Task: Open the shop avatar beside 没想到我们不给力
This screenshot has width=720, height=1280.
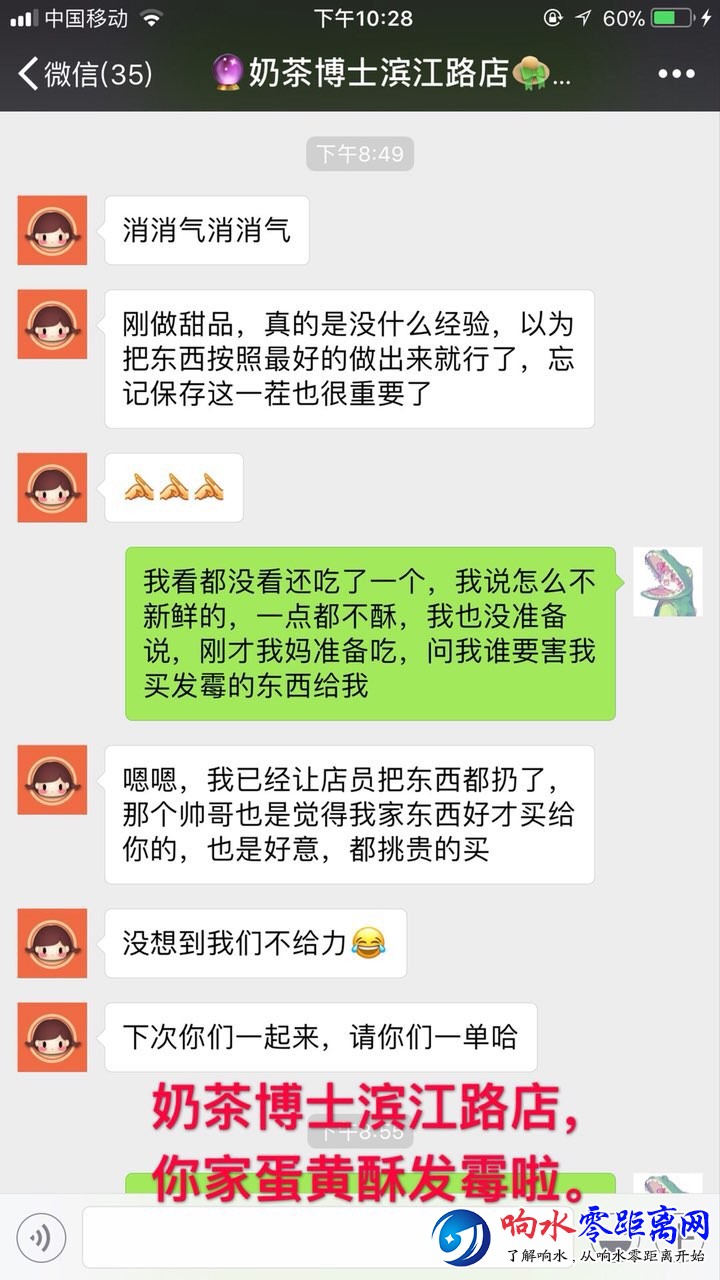Action: pos(52,943)
